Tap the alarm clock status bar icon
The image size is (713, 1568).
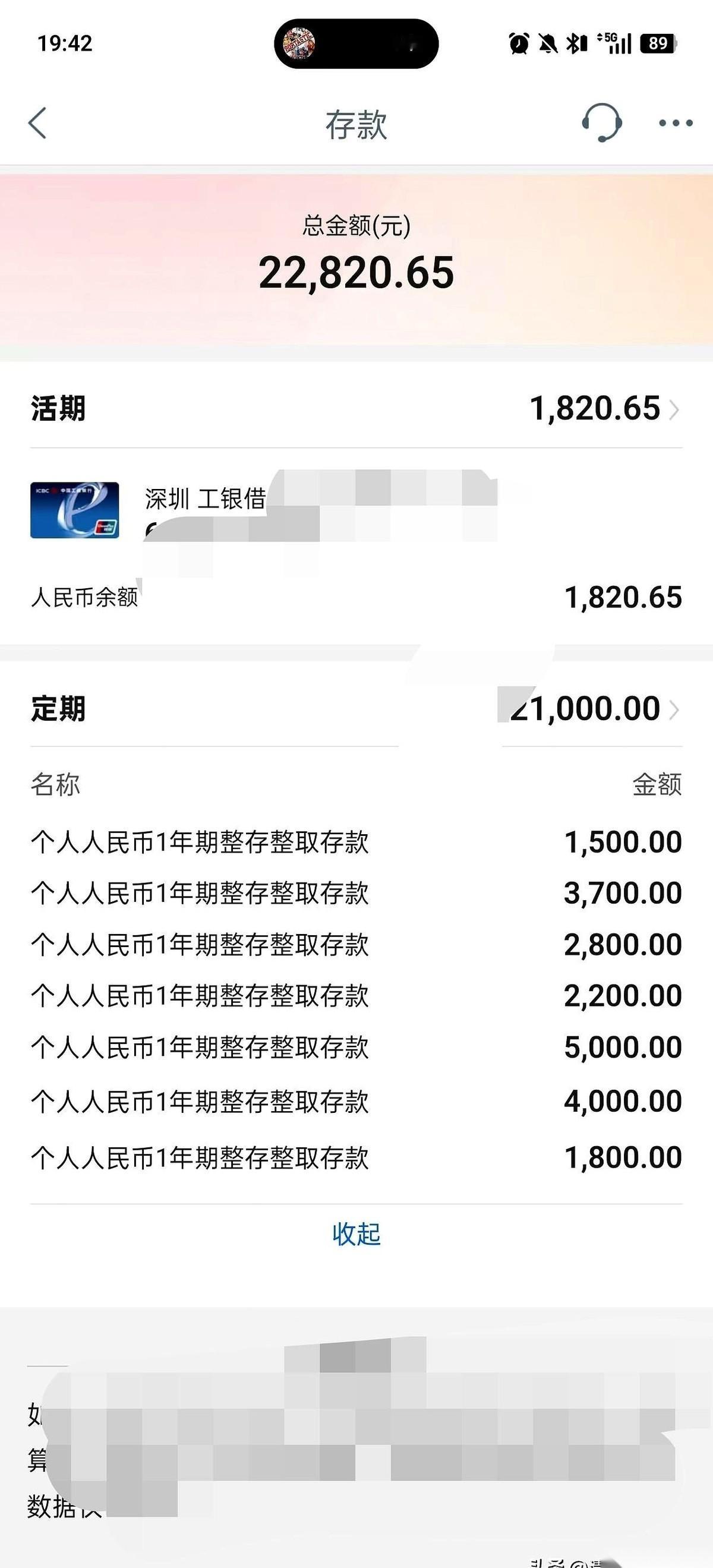(517, 44)
